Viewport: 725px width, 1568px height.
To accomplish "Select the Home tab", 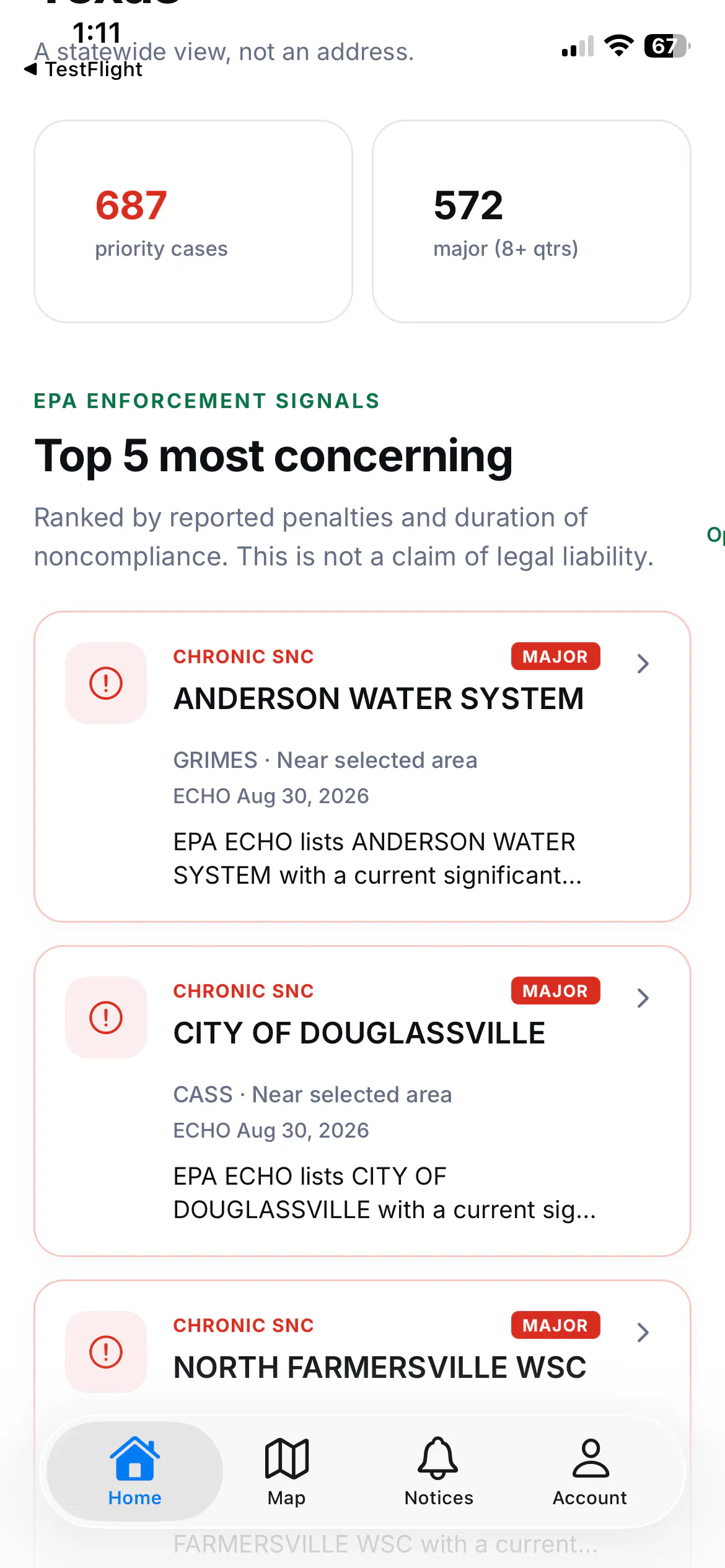I will [134, 1471].
